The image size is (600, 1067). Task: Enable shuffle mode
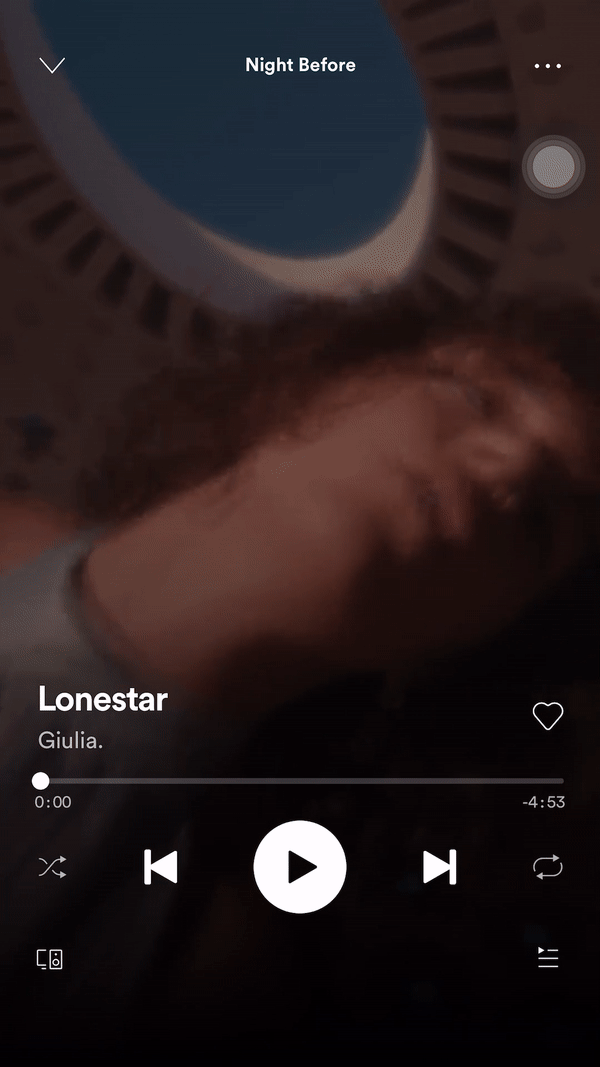tap(52, 867)
